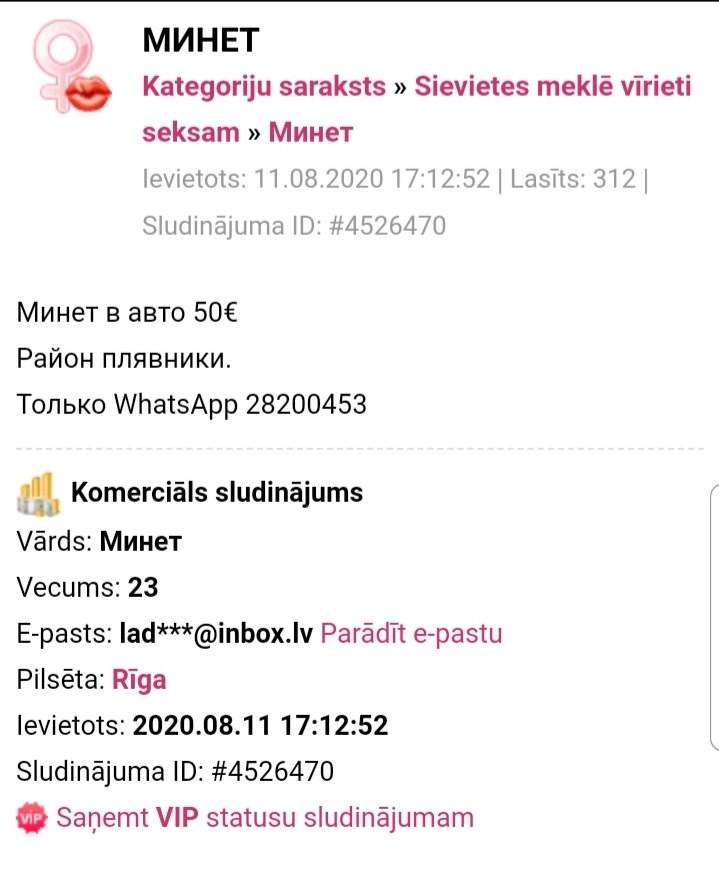This screenshot has width=719, height=869.
Task: Open the Kategoriju saraksts breadcrumb link
Action: pos(264,86)
